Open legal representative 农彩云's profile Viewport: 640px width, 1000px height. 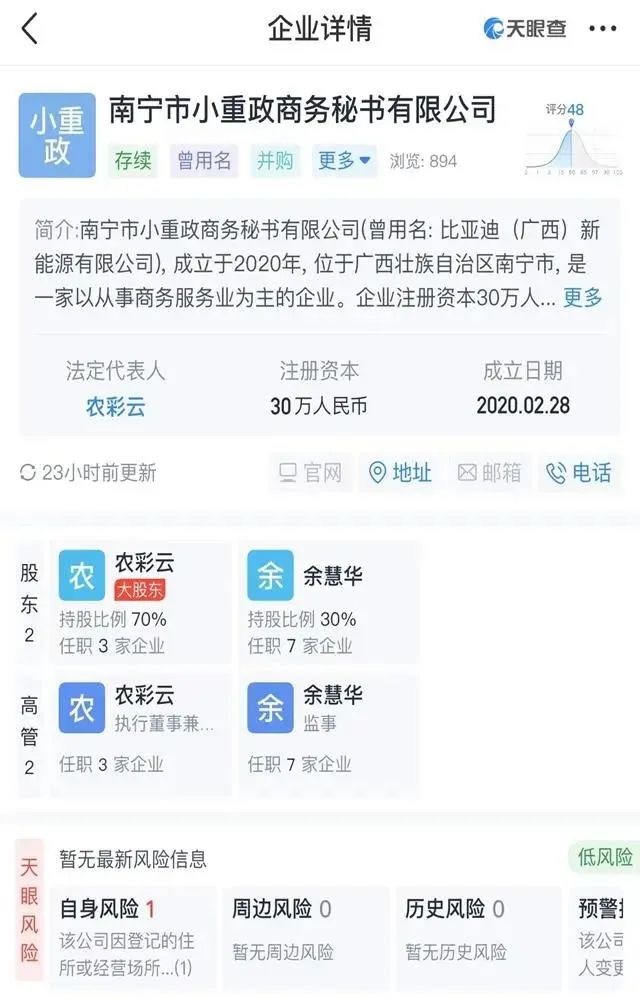click(x=115, y=406)
